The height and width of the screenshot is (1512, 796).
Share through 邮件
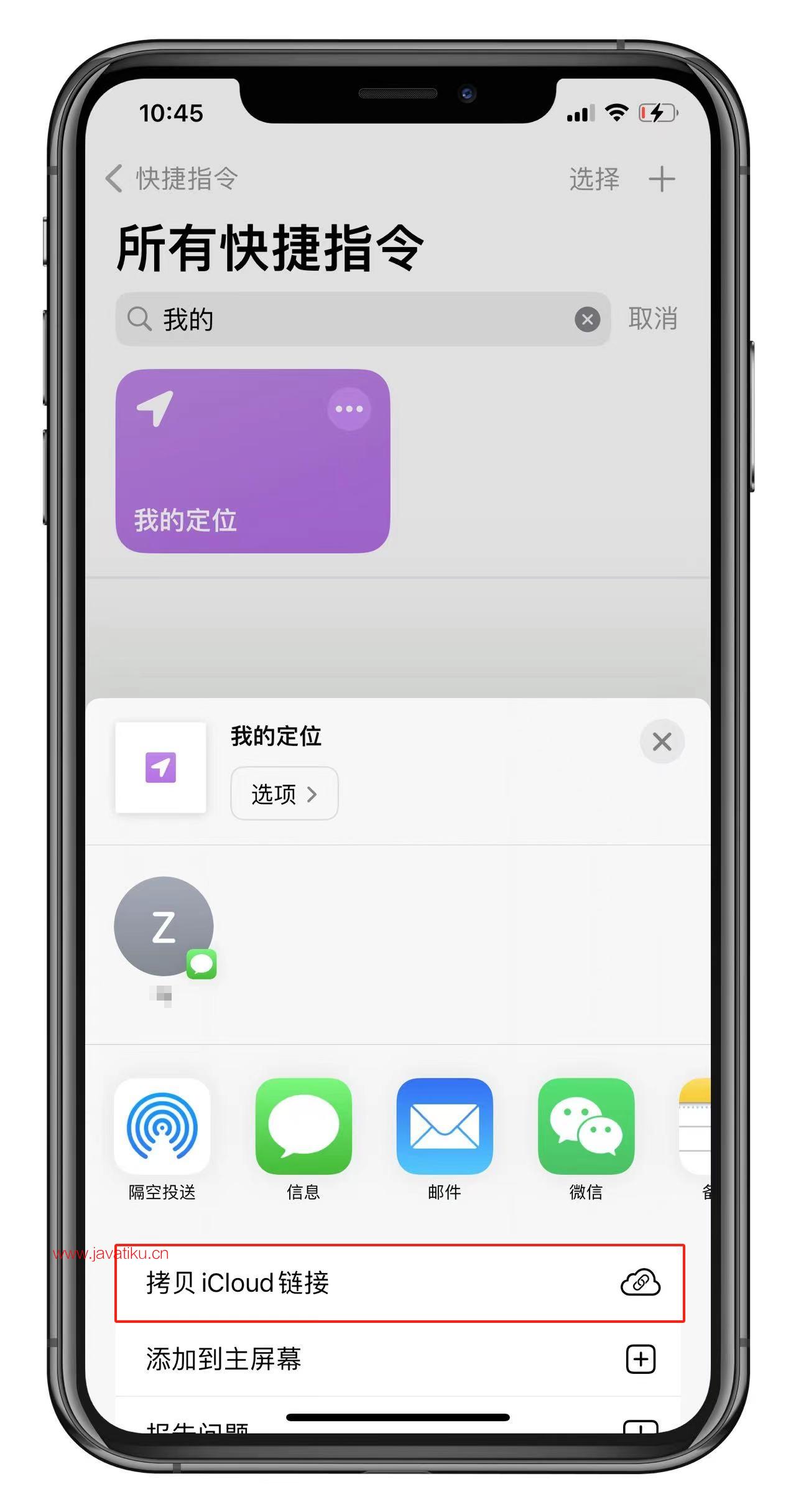(445, 1126)
